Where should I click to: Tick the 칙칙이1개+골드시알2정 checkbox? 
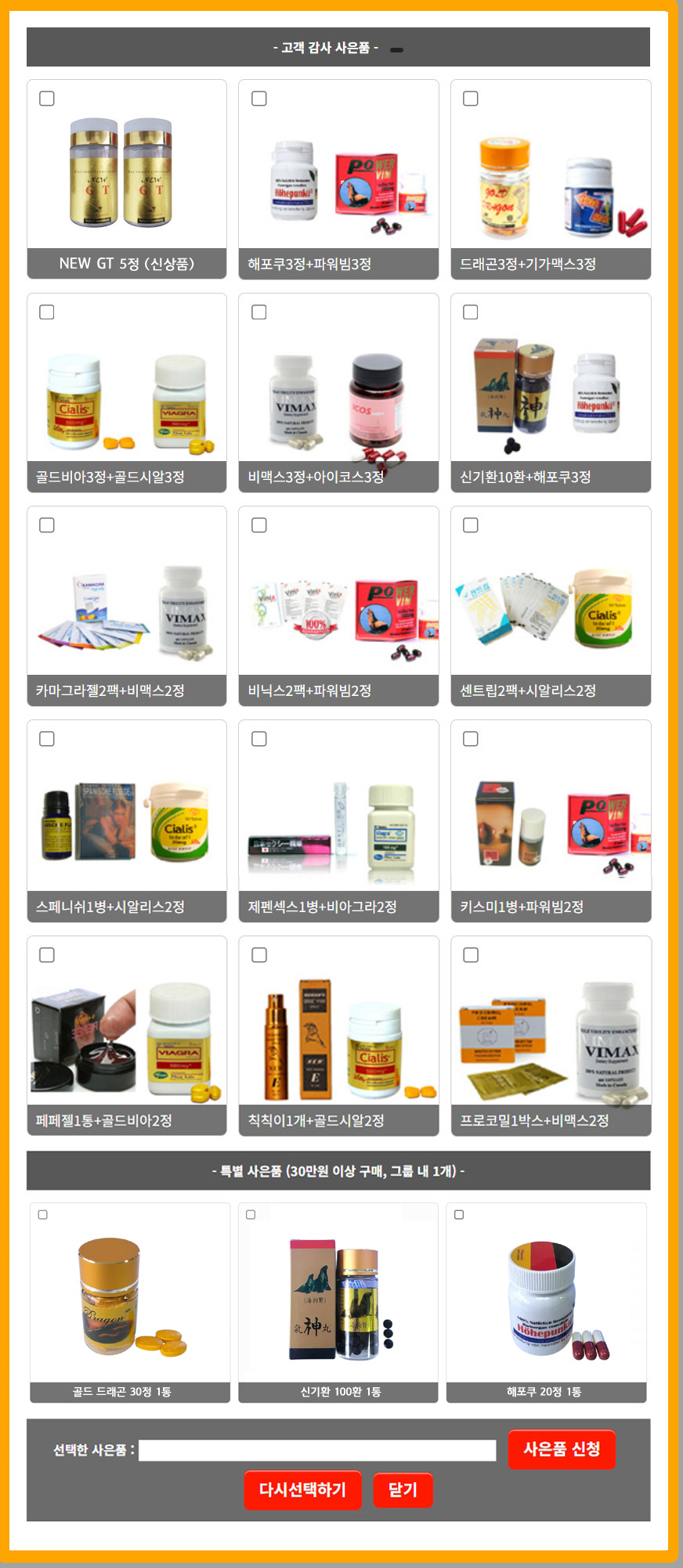[x=259, y=955]
